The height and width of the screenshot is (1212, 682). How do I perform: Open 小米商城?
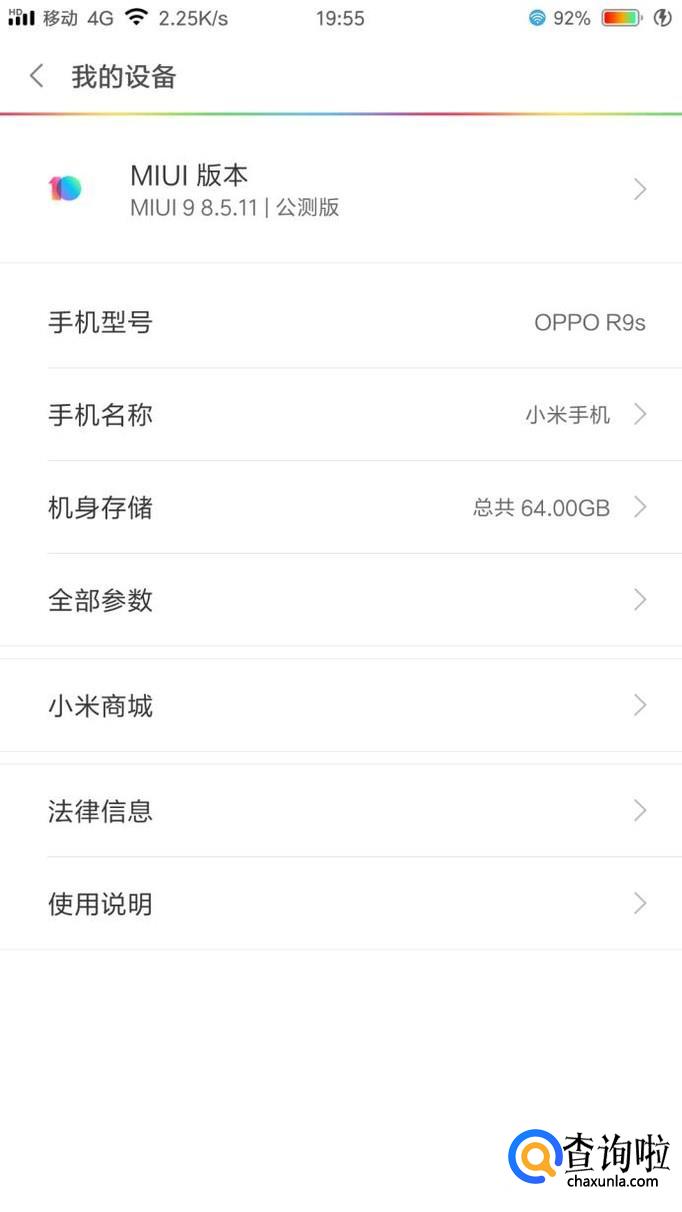click(340, 706)
